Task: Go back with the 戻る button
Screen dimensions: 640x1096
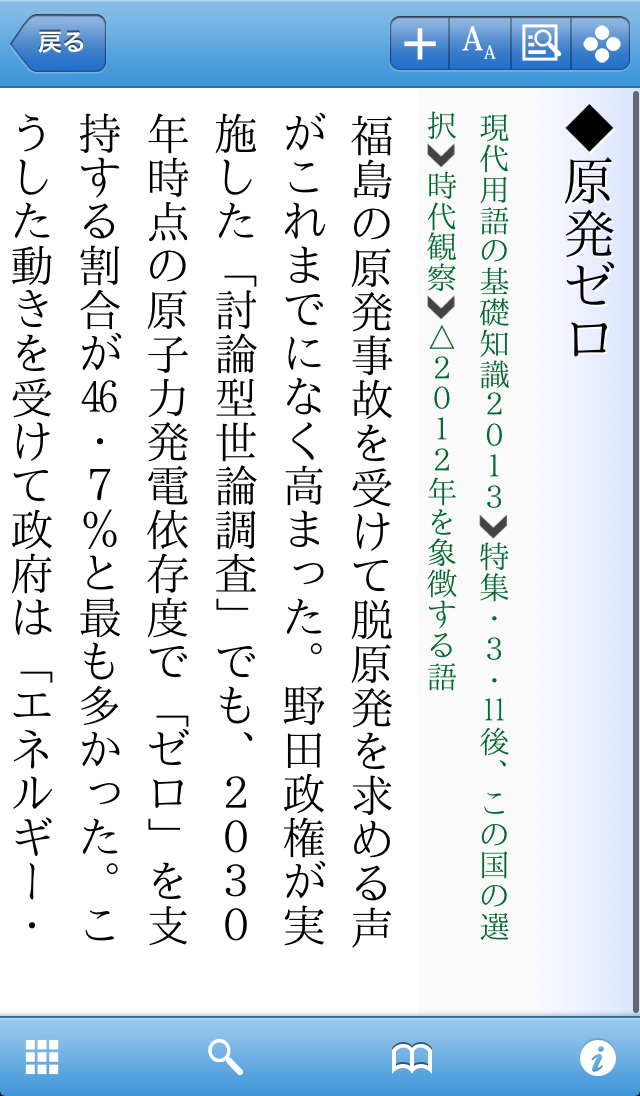Action: click(58, 43)
